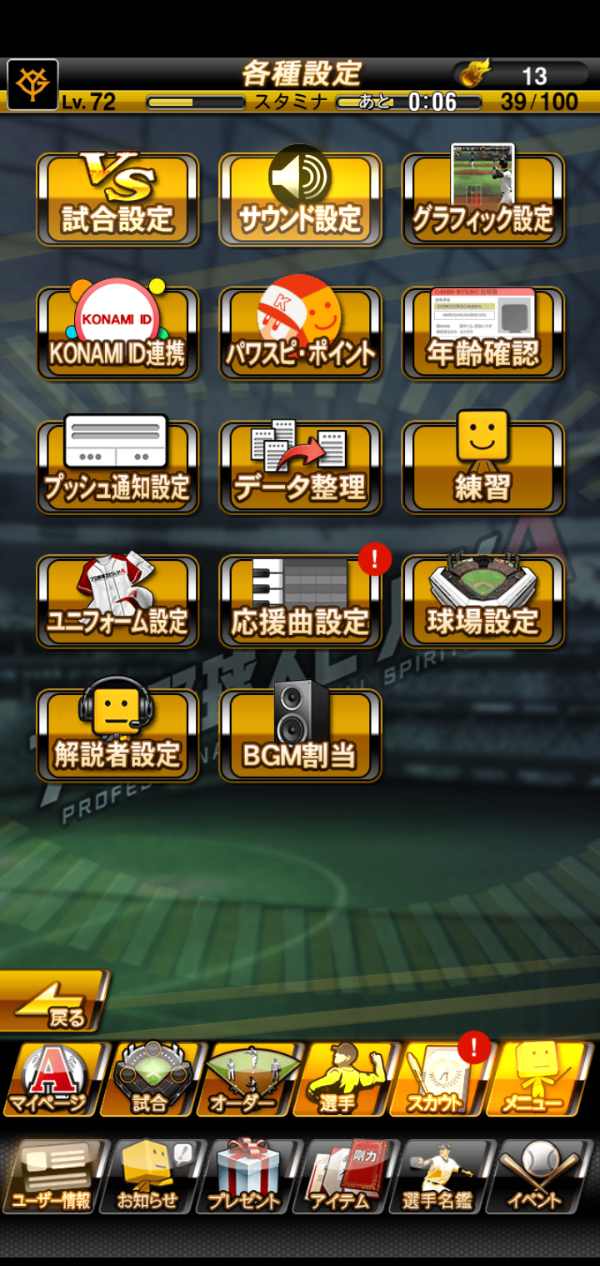Open ユニフォーム設定 uniform settings
This screenshot has width=600, height=1266.
118,601
